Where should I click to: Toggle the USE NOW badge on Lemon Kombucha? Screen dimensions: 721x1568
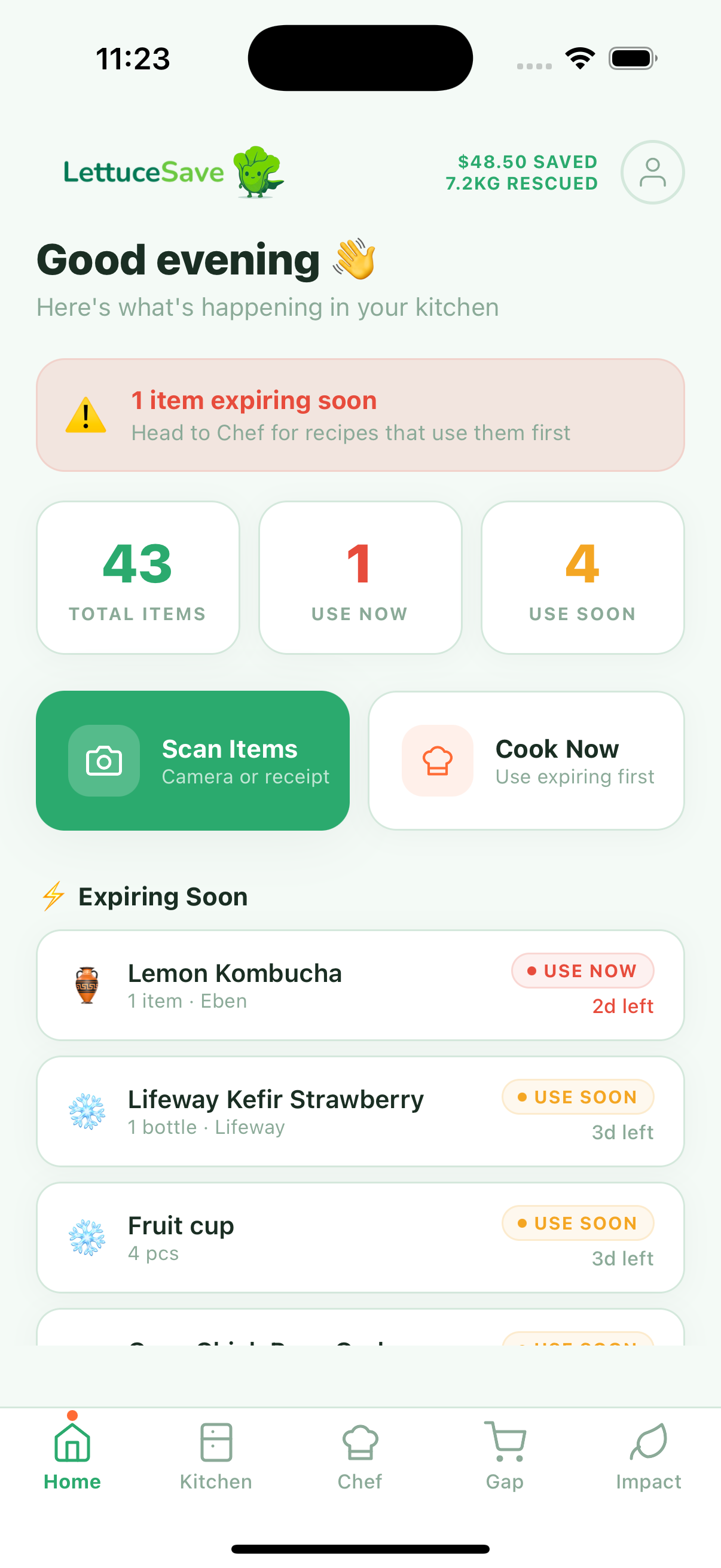[582, 970]
